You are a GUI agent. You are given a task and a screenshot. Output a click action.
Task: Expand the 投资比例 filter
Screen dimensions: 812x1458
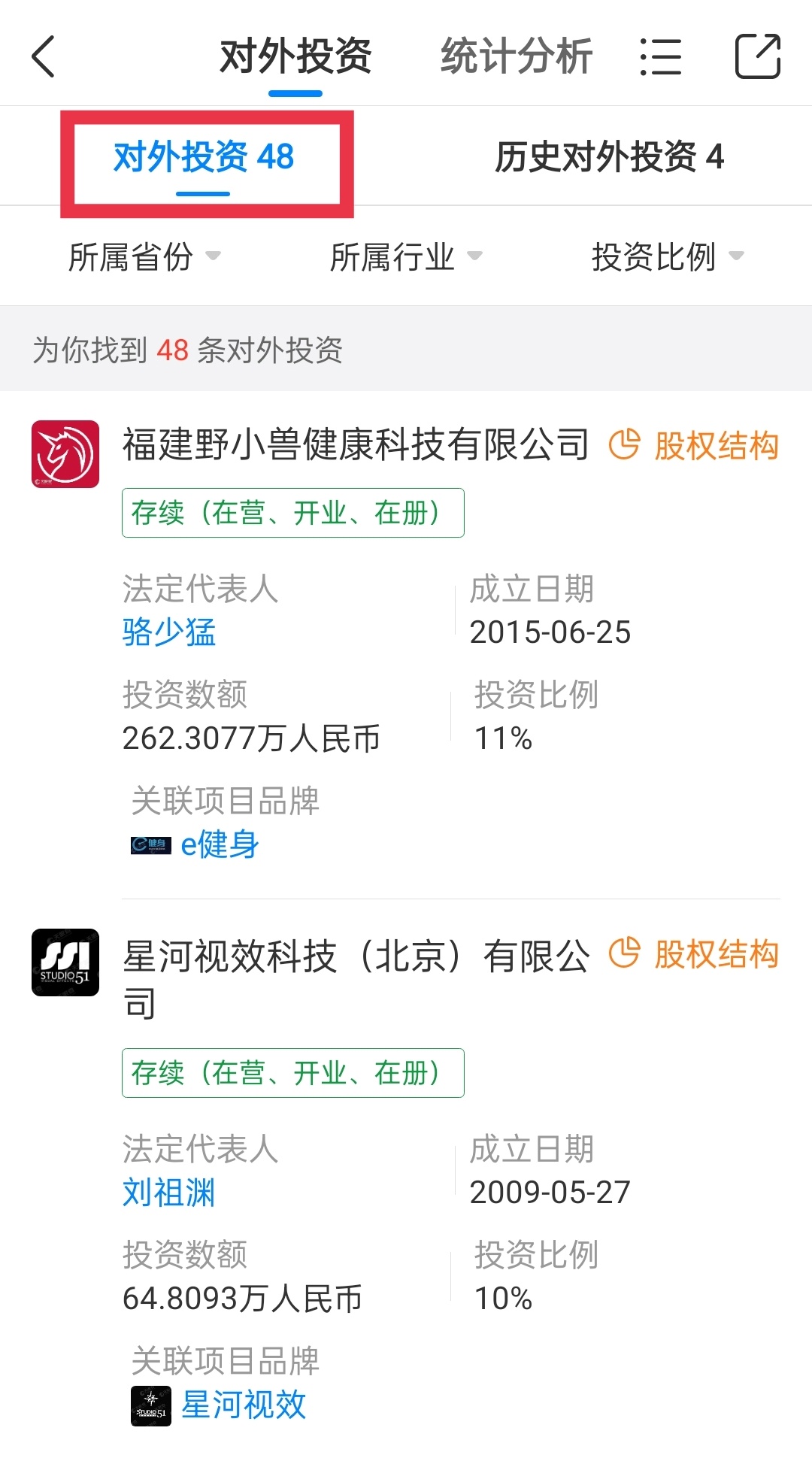click(x=668, y=257)
